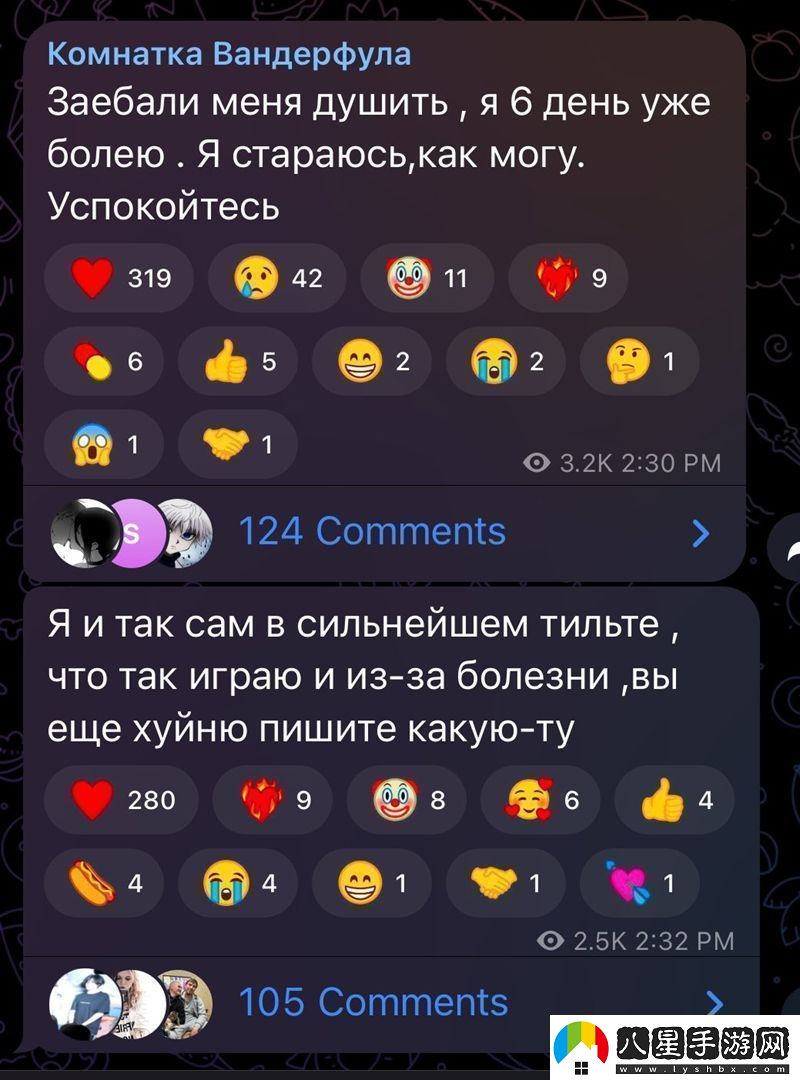Add red heart reaction with 319 count
The image size is (800, 1080).
coord(119,278)
